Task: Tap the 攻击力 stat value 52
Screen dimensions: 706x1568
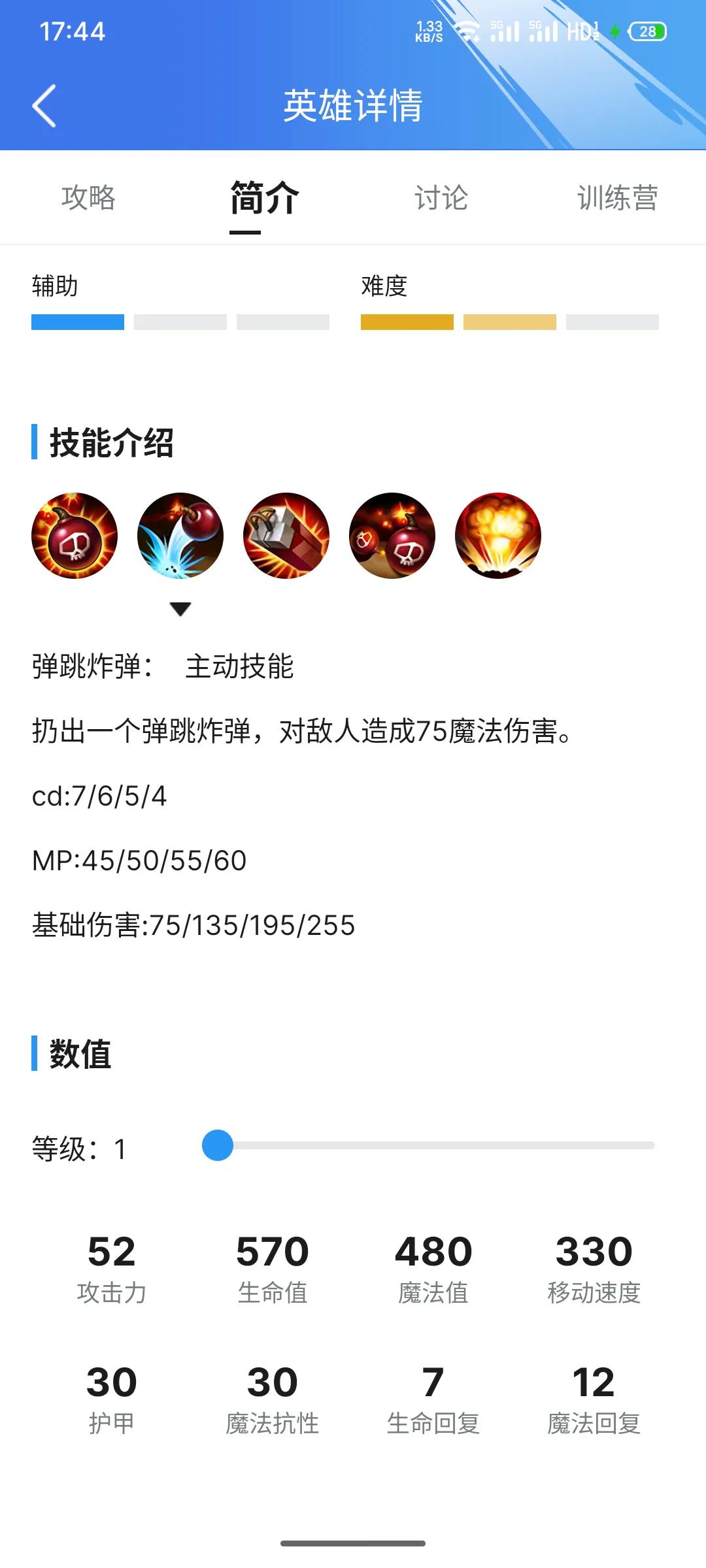Action: (112, 1250)
